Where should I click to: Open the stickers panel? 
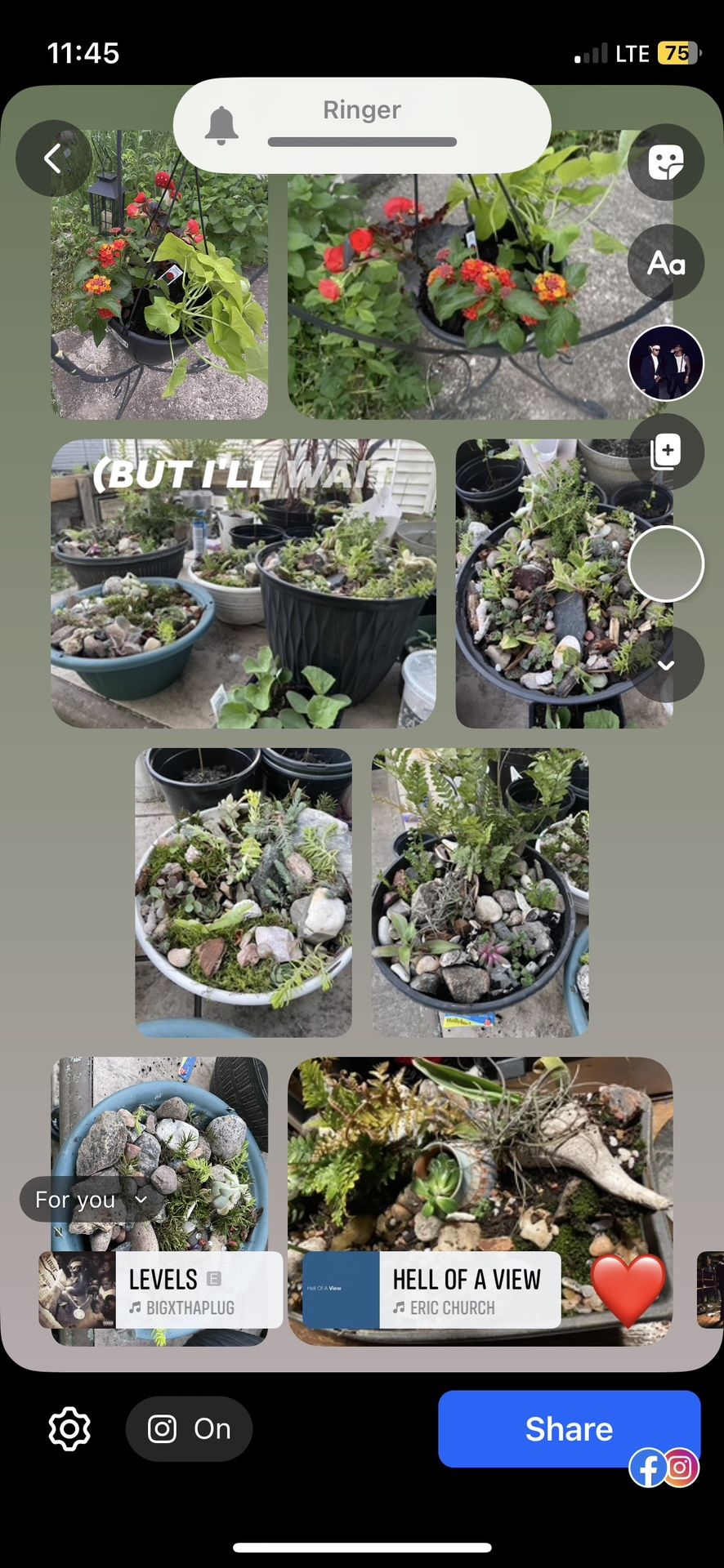665,162
